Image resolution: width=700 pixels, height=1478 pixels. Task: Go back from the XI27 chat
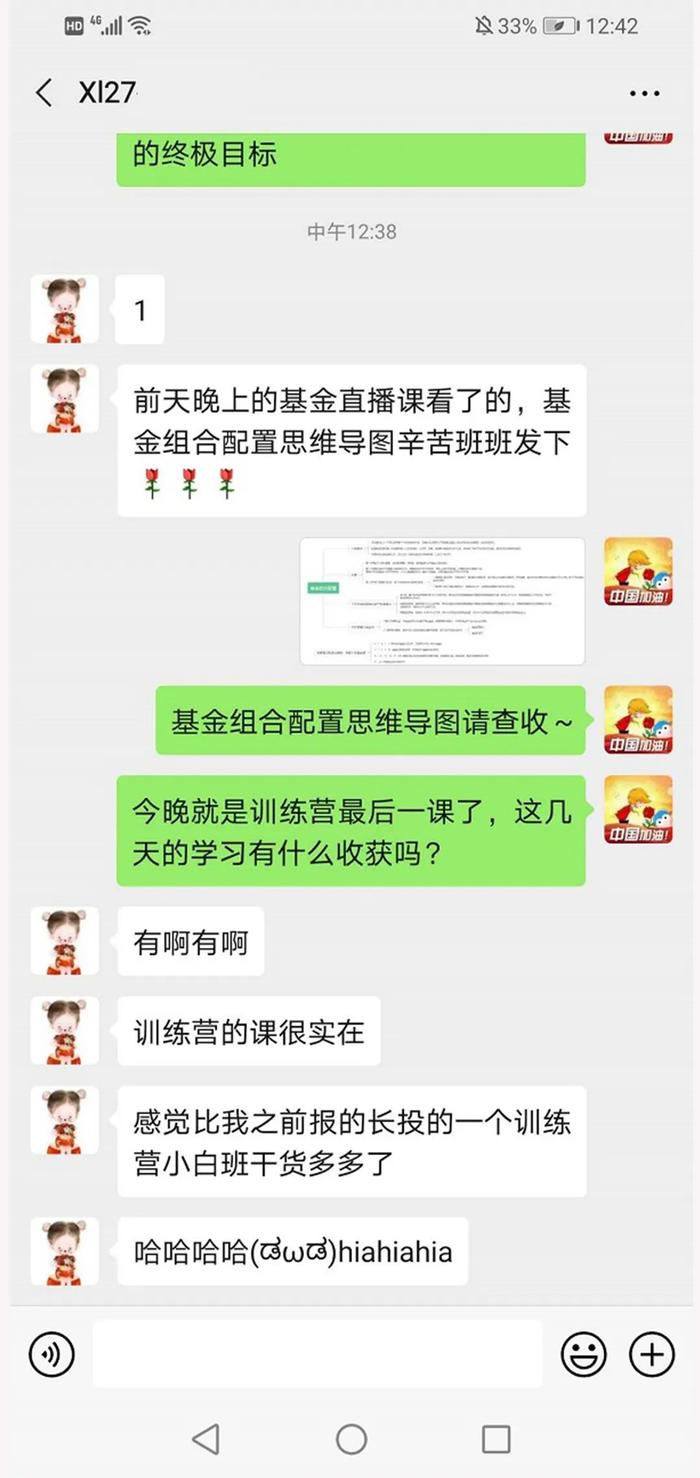click(x=43, y=93)
